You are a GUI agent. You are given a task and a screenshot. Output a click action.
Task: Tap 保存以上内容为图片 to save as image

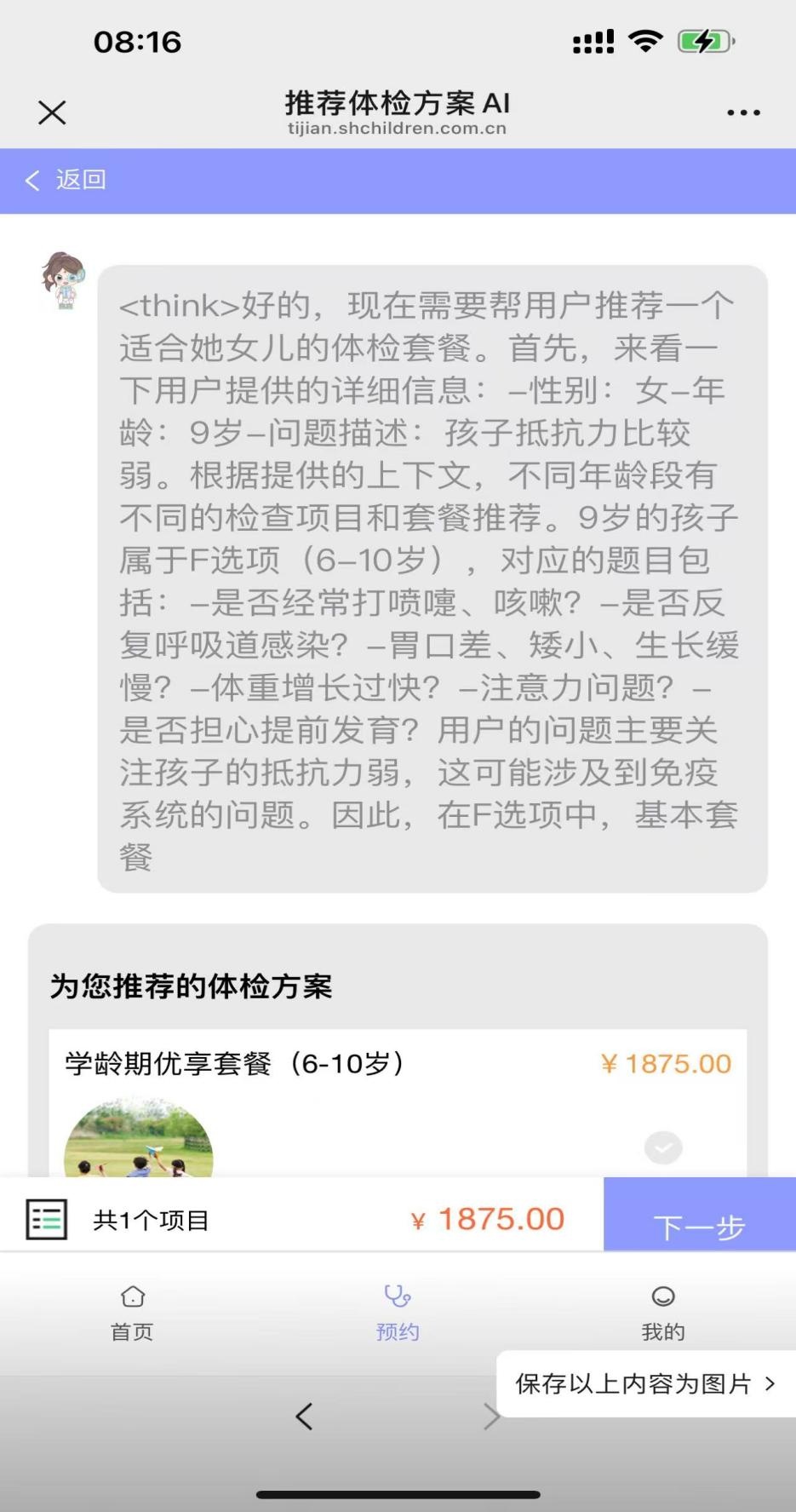point(644,1383)
